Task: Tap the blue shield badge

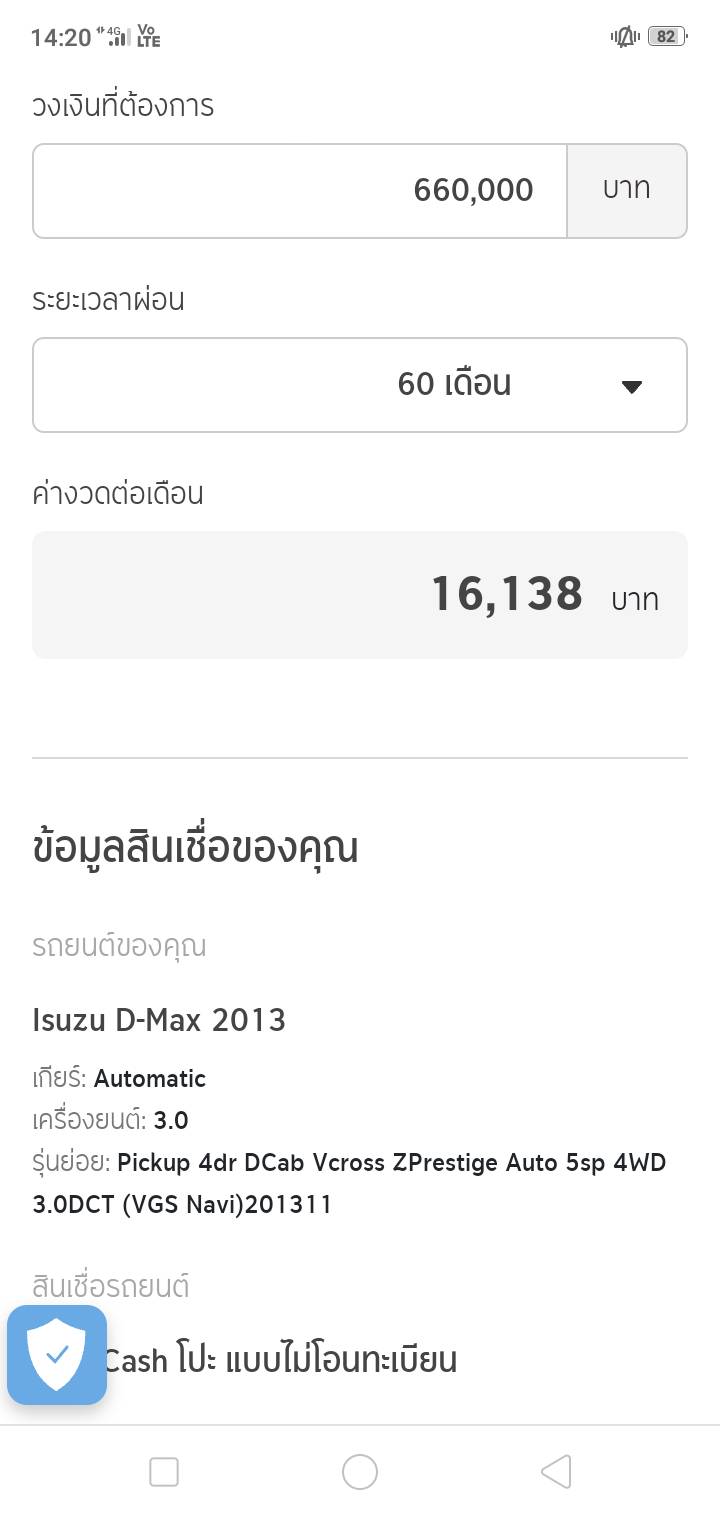Action: [57, 1355]
